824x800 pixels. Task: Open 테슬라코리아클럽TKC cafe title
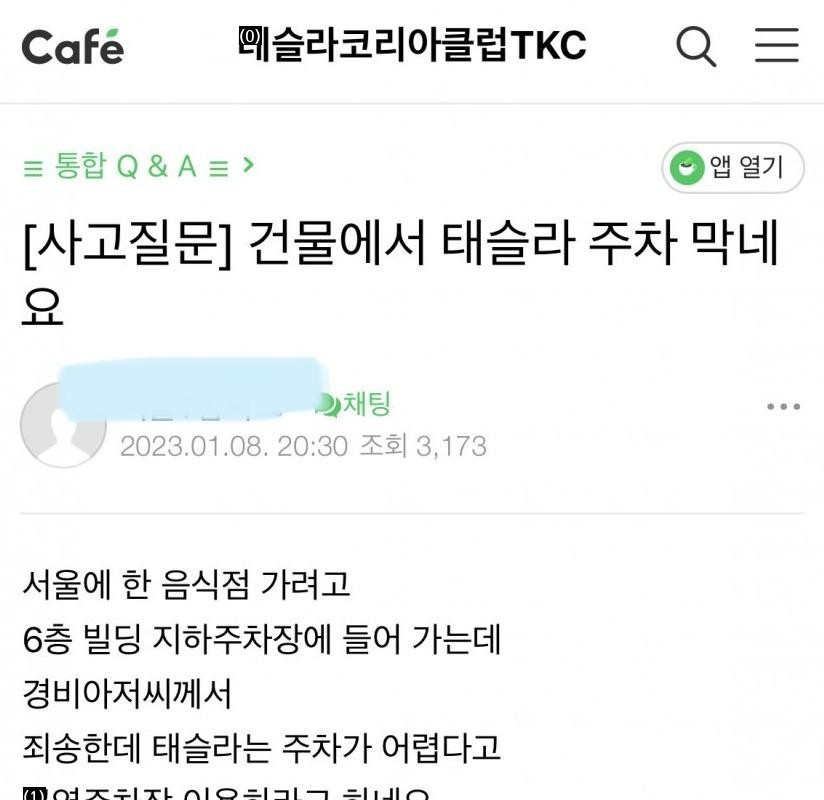tap(412, 45)
